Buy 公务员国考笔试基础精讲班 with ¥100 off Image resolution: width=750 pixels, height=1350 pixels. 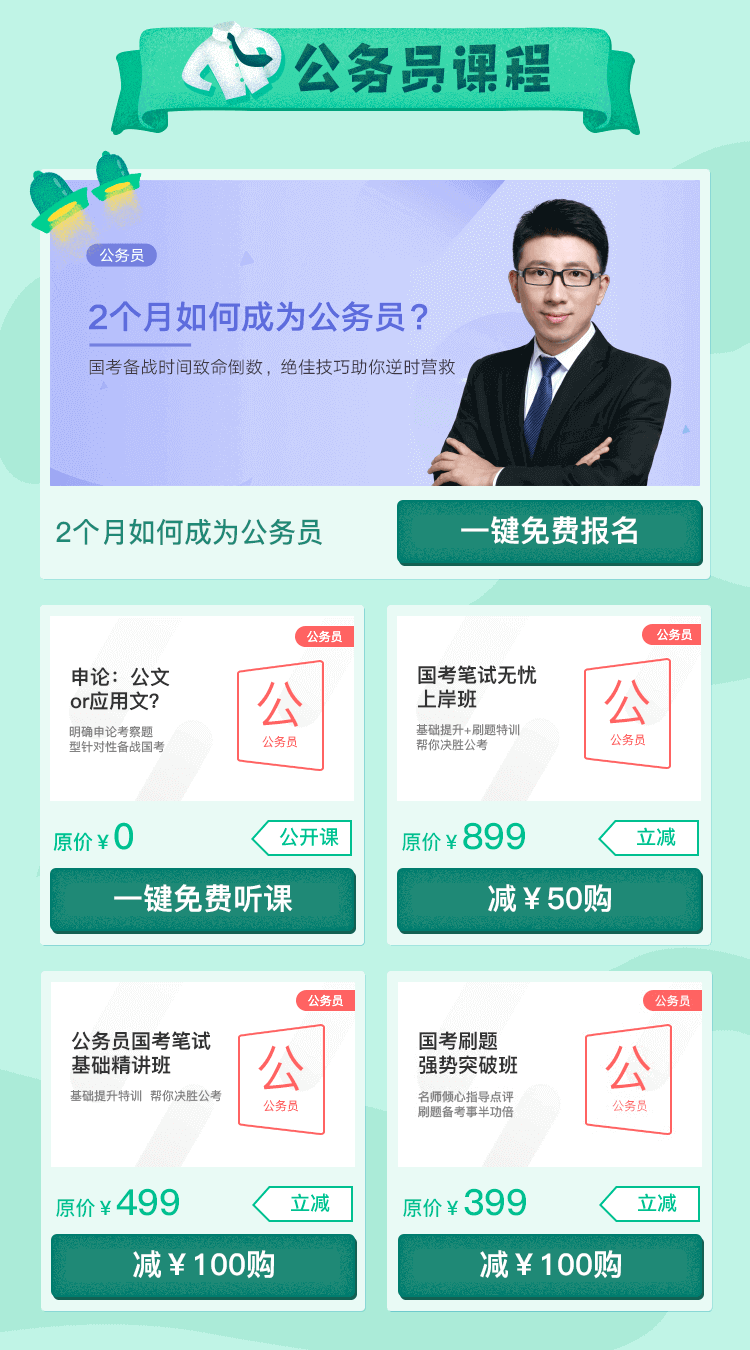click(x=203, y=1265)
